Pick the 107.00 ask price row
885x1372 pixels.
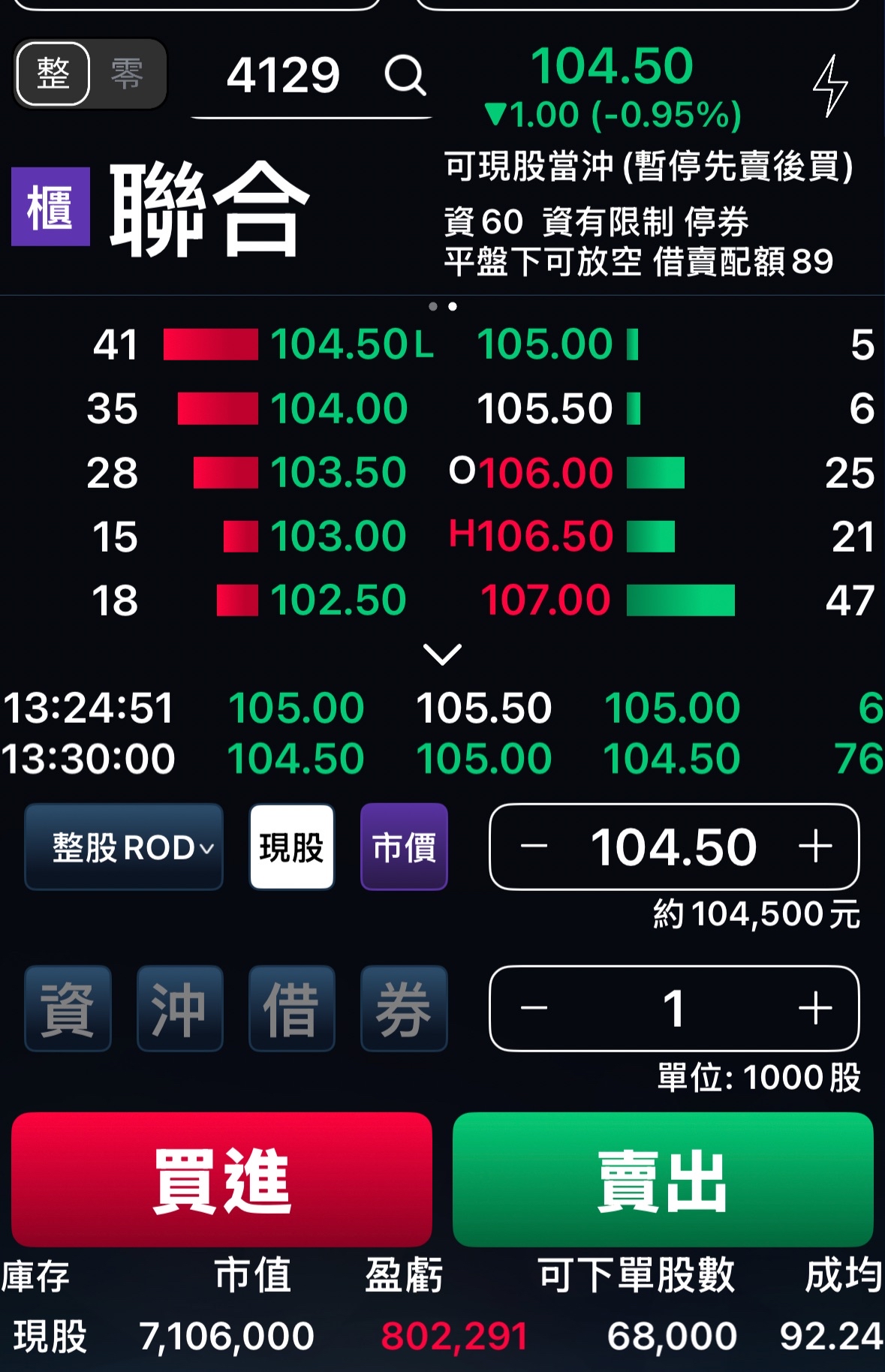tap(546, 600)
